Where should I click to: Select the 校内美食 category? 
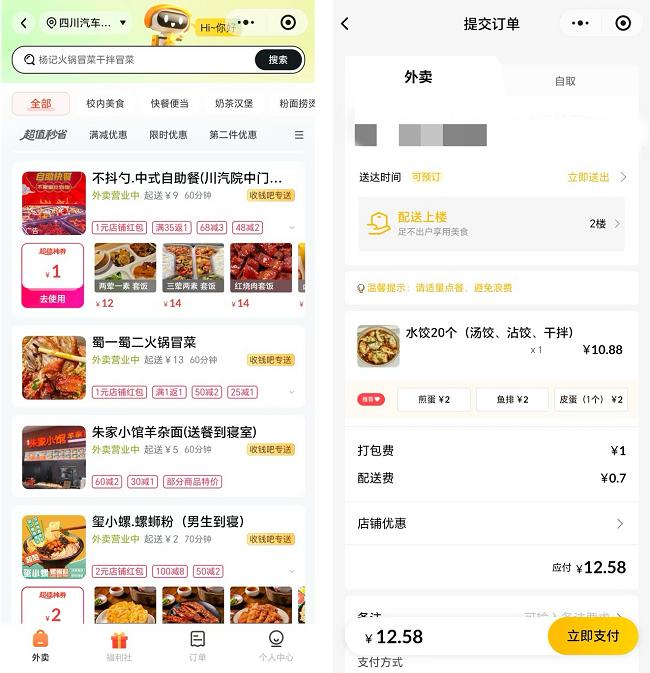tap(105, 104)
